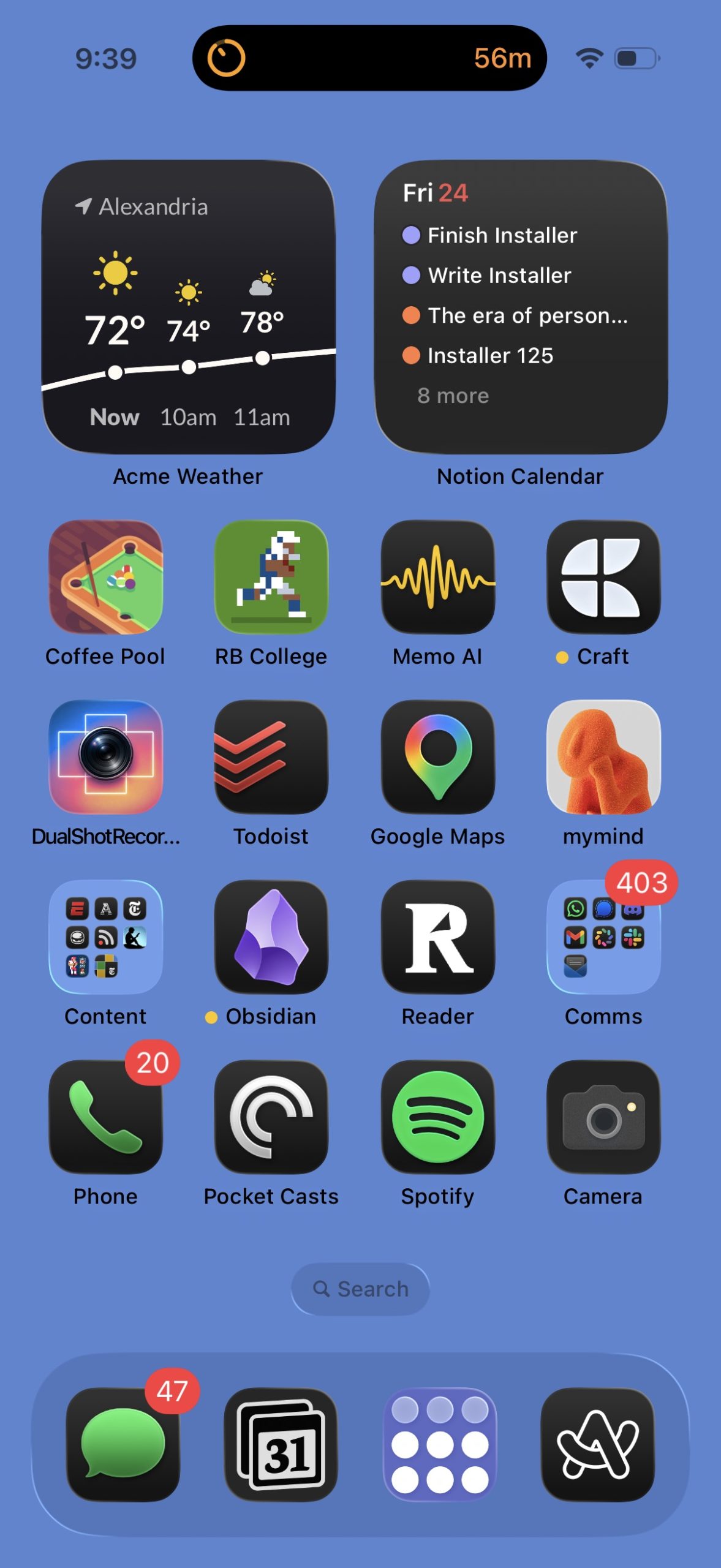Open the Phone app

[x=105, y=1117]
